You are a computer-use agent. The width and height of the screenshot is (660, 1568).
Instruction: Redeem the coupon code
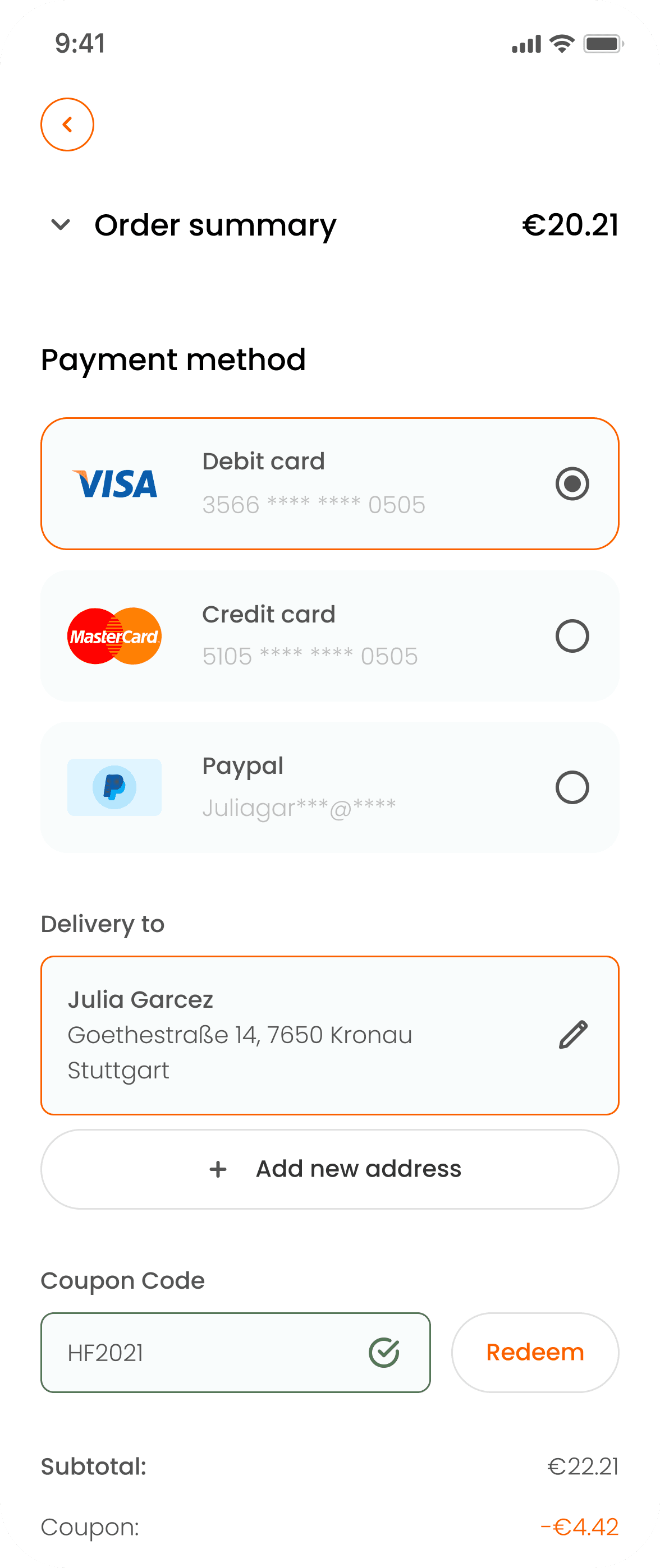tap(535, 1353)
